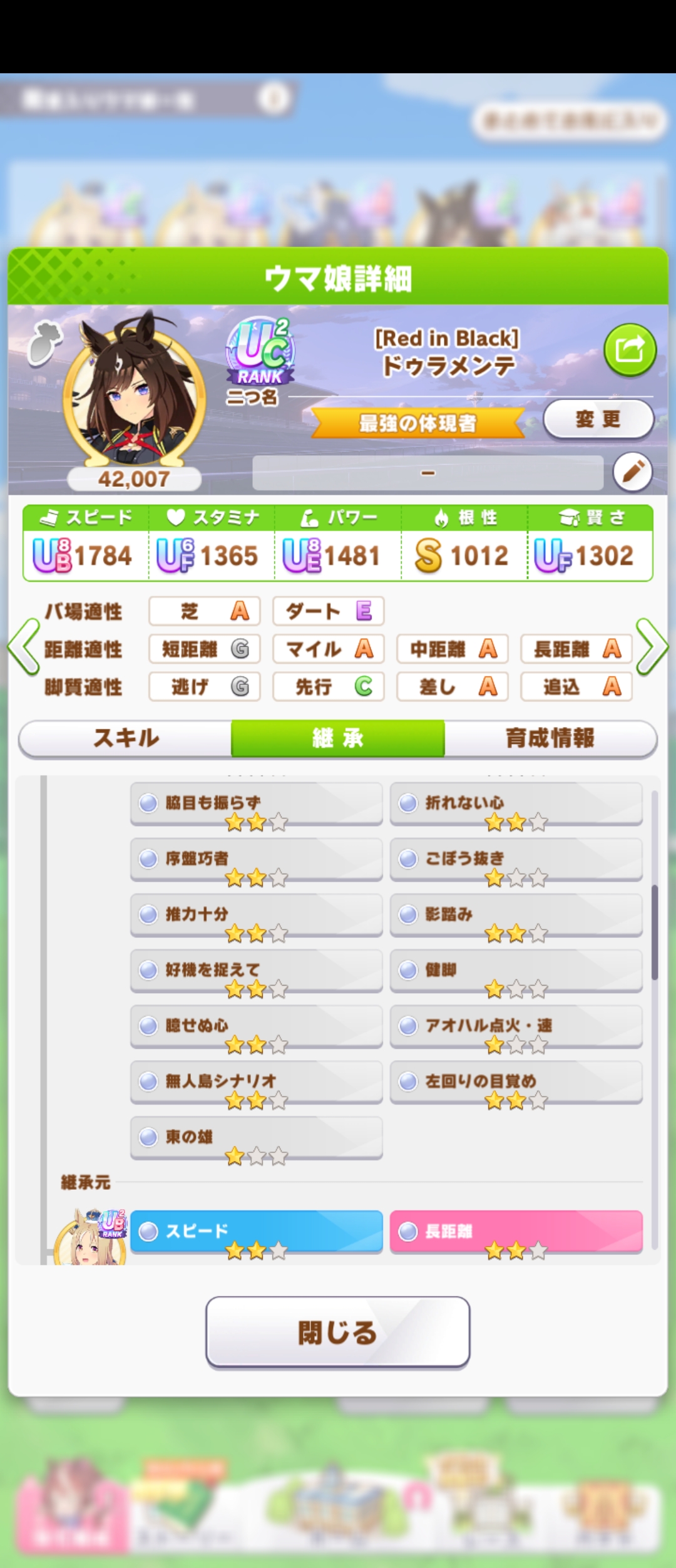
Task: Open the 脇目も振らず skill factor
Action: (x=256, y=803)
